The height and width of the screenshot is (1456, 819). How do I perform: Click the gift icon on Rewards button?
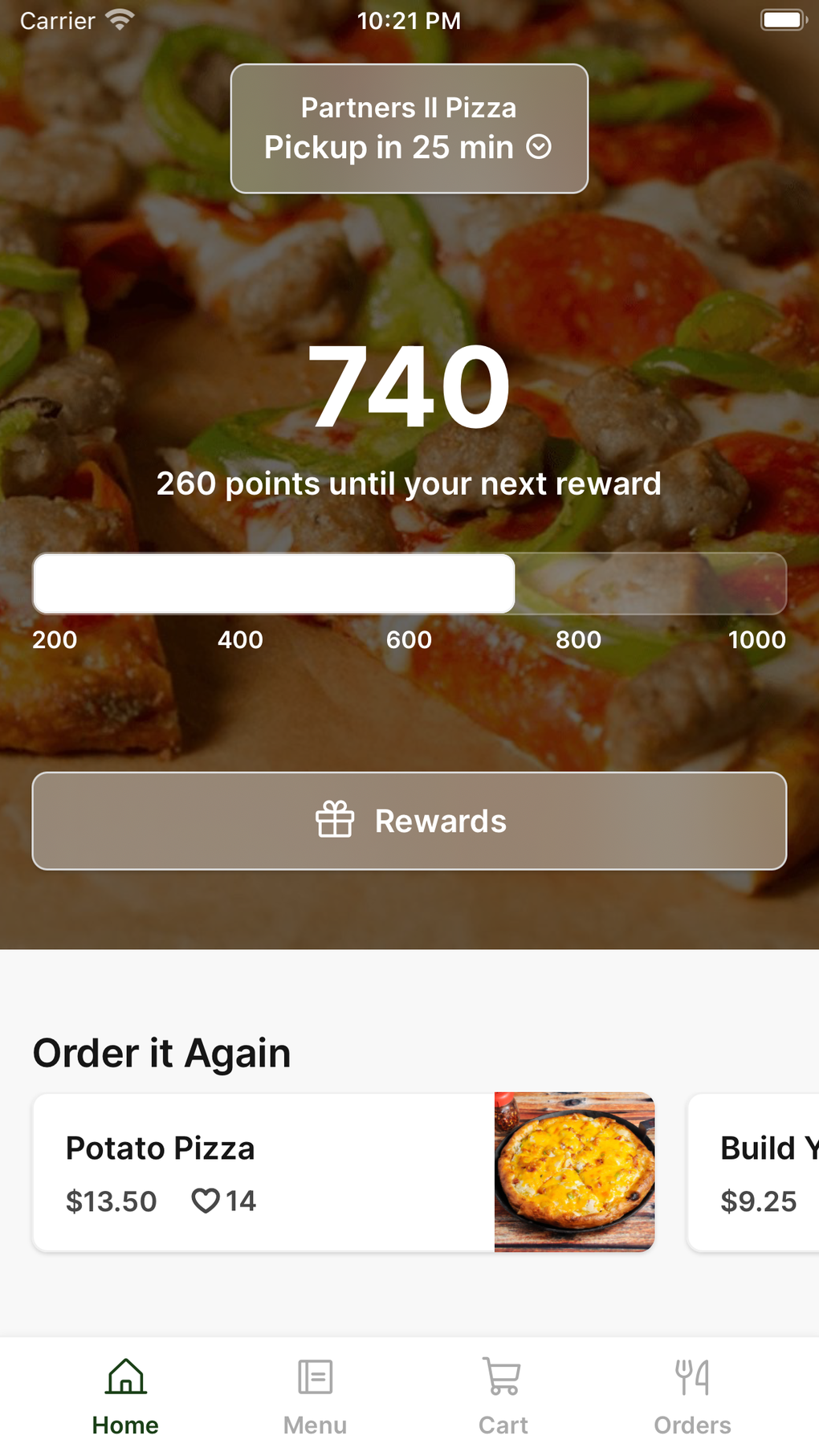pos(335,820)
